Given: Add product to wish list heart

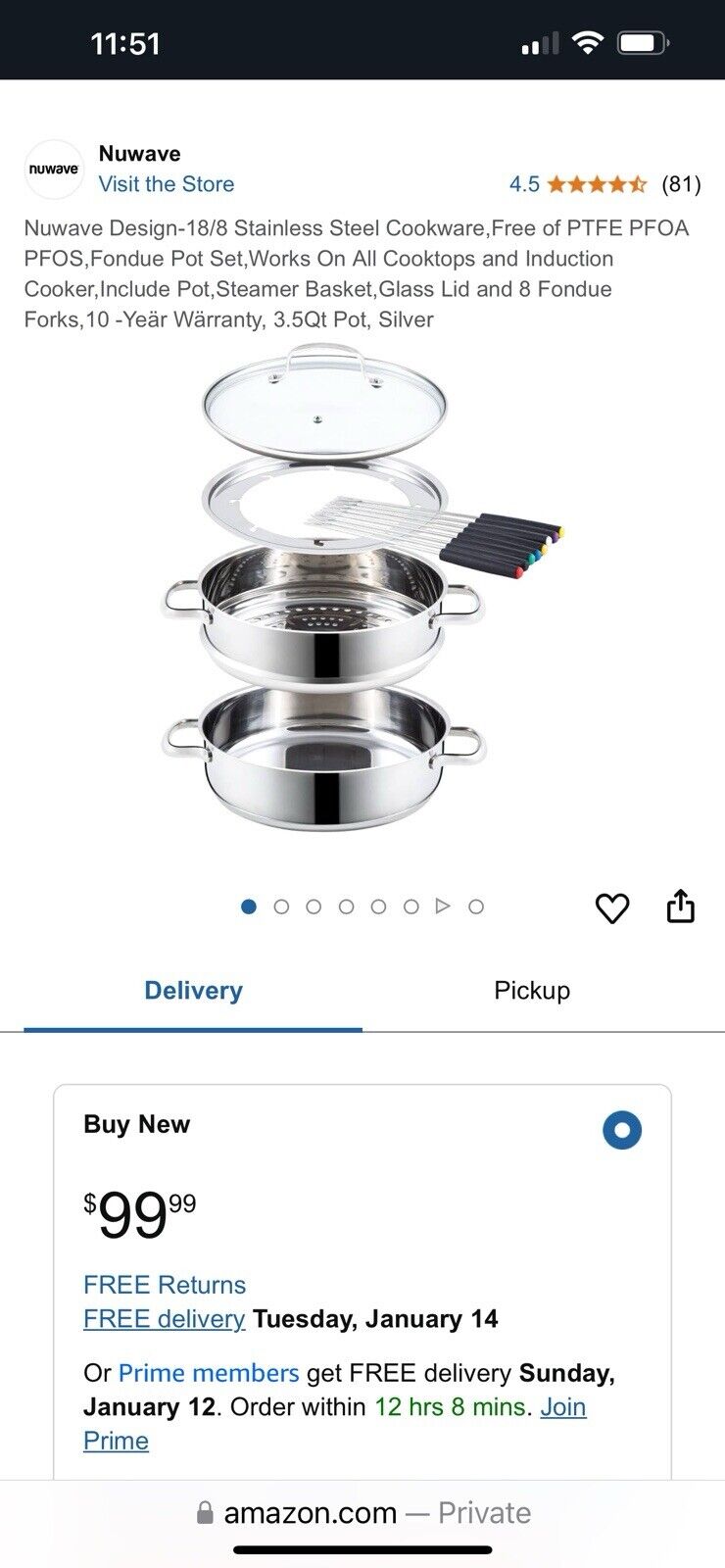Looking at the screenshot, I should (612, 908).
